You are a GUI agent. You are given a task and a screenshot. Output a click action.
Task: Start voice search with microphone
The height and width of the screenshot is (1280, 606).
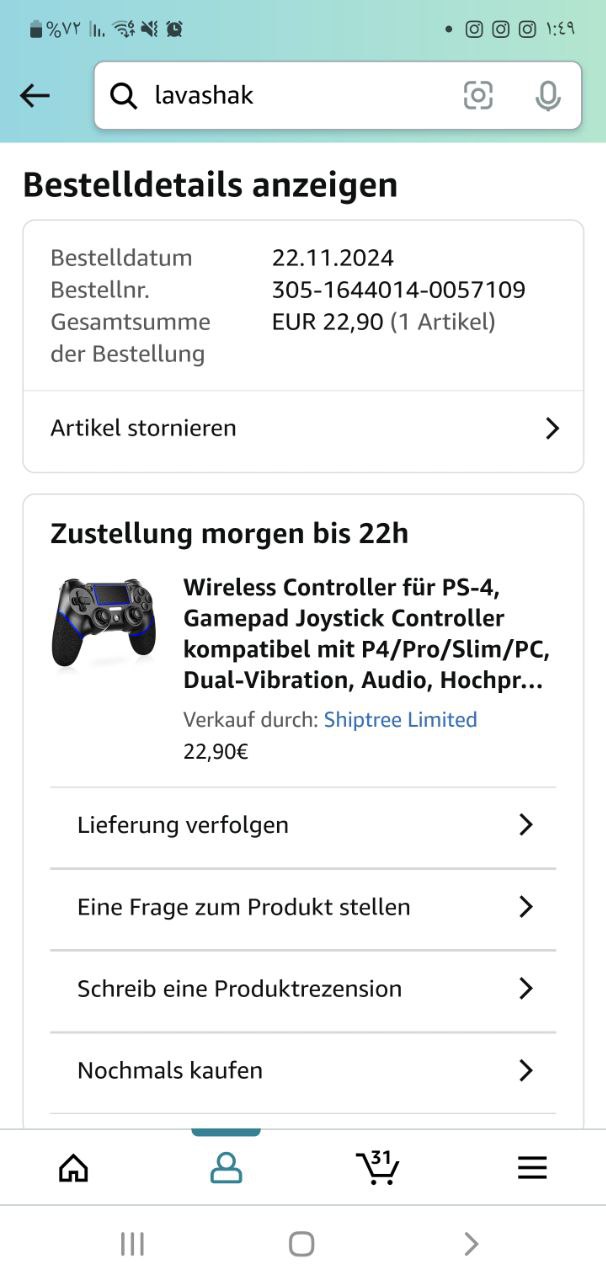pyautogui.click(x=547, y=95)
